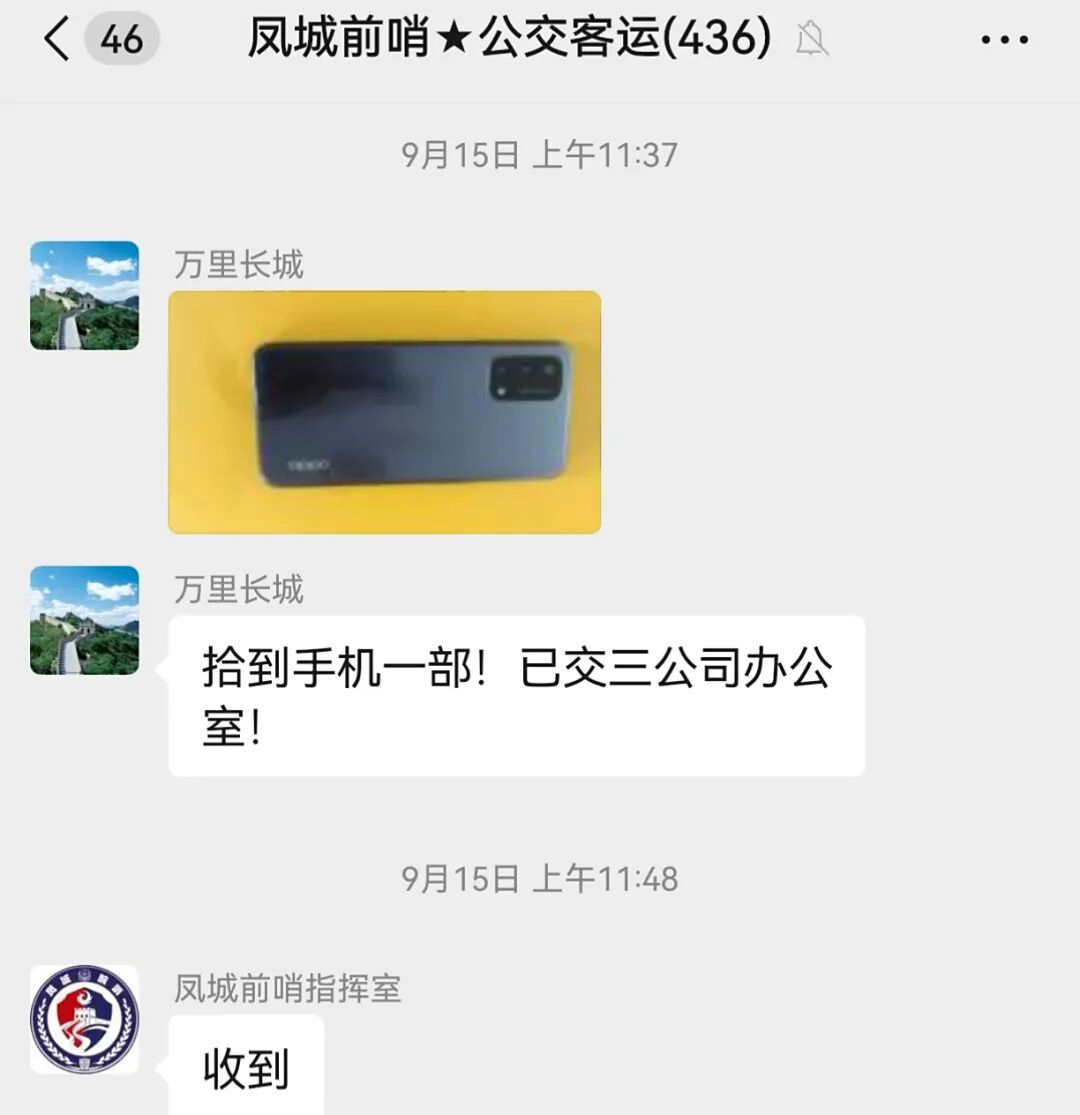The width and height of the screenshot is (1080, 1115).
Task: Tap 万里长城's avatar beside the 拾到手机一部 message
Action: tap(84, 620)
